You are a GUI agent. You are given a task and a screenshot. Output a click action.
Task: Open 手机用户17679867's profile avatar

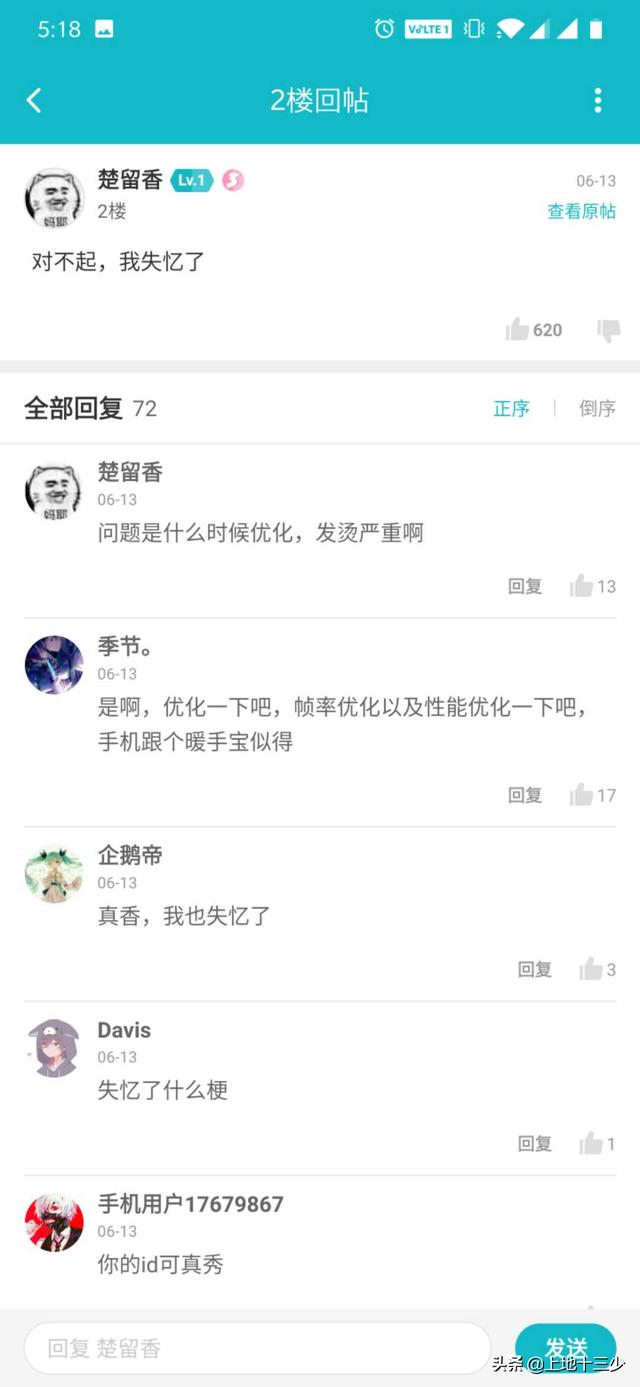pos(54,1222)
